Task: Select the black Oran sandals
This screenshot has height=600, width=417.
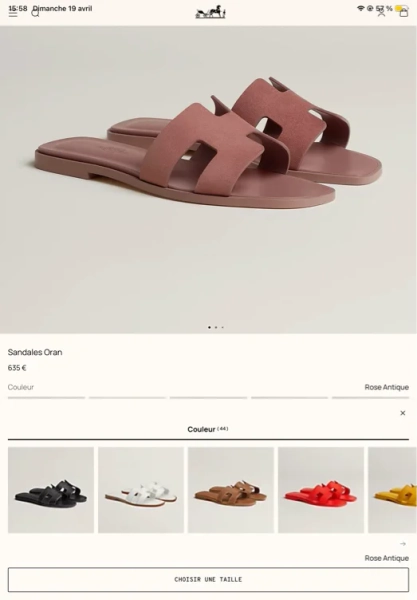Action: (51, 490)
